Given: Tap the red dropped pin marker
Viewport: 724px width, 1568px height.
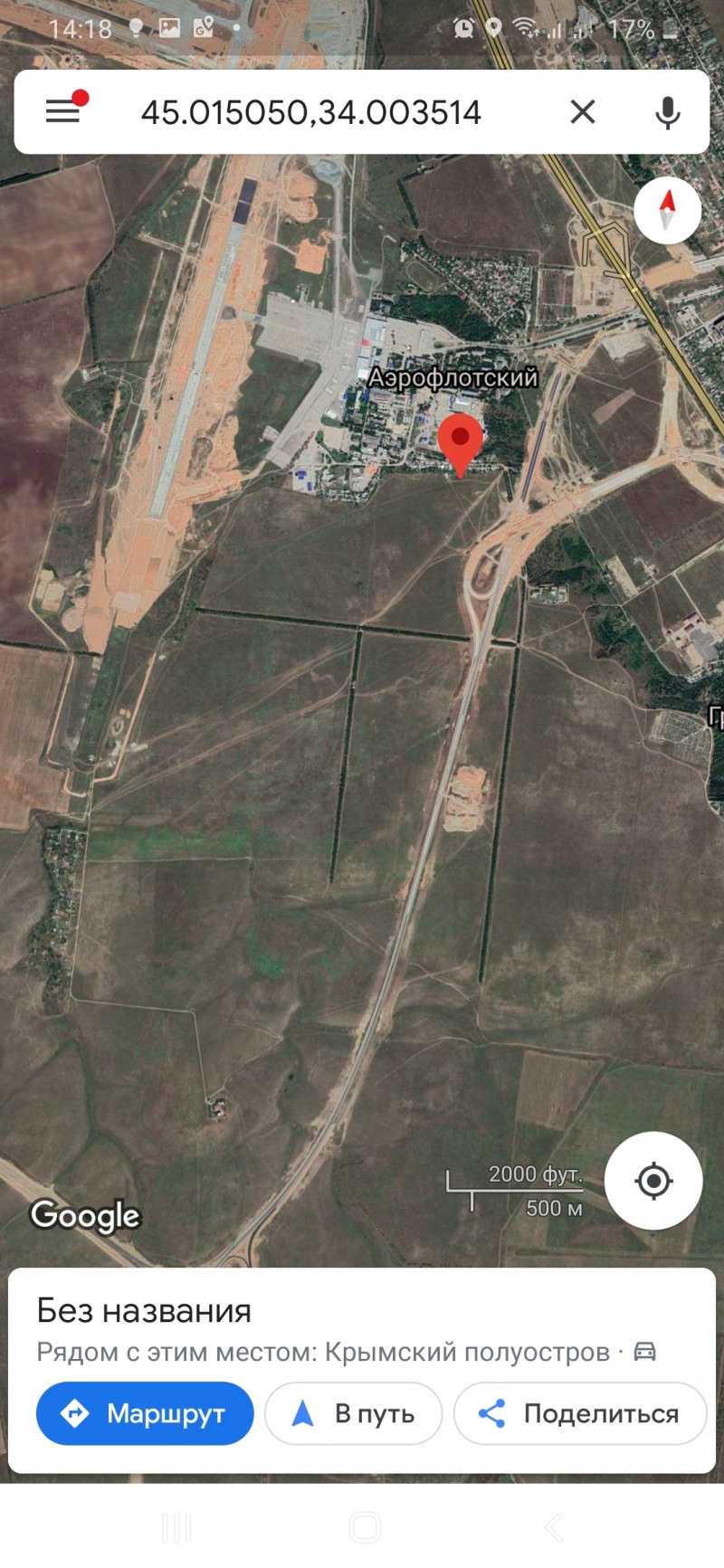Looking at the screenshot, I should [460, 444].
